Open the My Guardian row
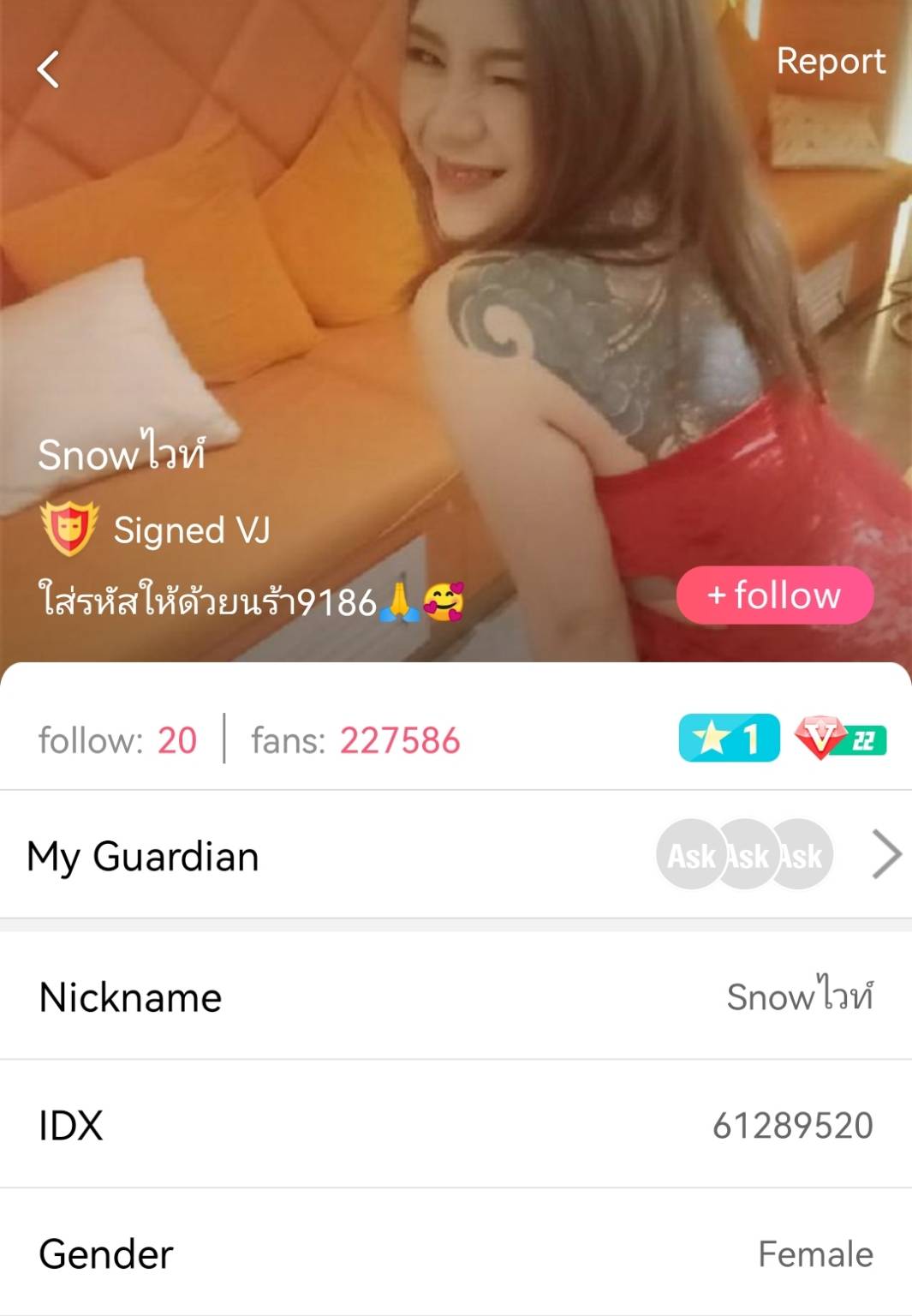Image resolution: width=912 pixels, height=1316 pixels. click(x=456, y=855)
